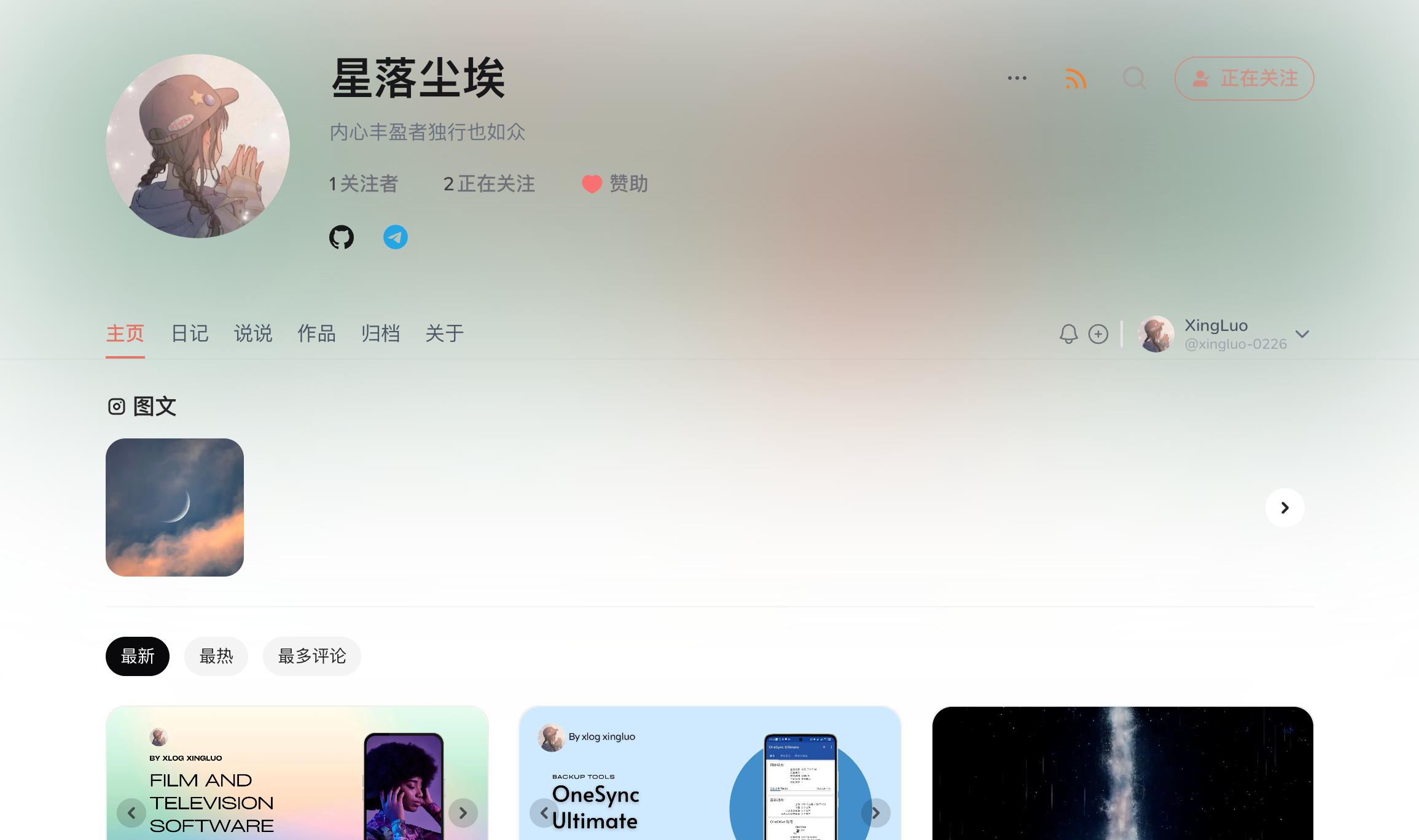Open the RSS feed icon
The width and height of the screenshot is (1419, 840).
pyautogui.click(x=1076, y=79)
